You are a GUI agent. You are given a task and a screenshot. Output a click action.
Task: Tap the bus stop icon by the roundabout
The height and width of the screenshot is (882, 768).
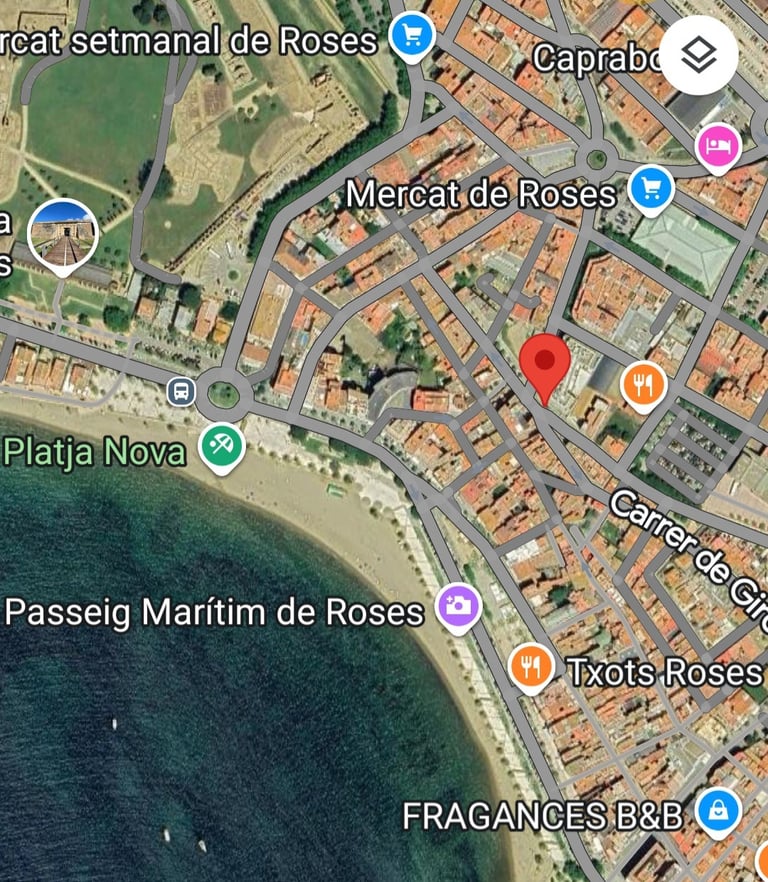[181, 391]
